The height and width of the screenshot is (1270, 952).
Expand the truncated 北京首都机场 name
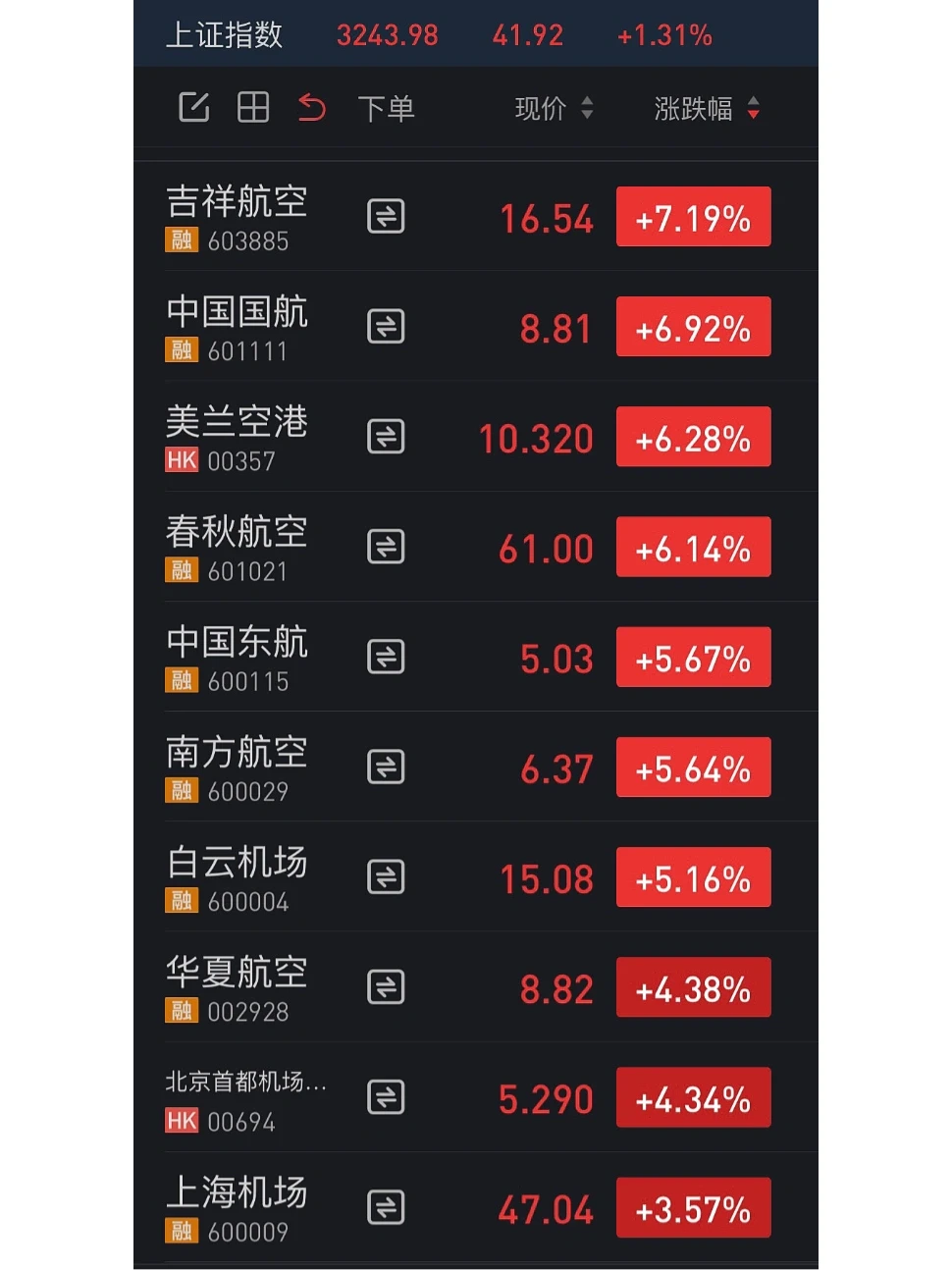click(x=245, y=1083)
